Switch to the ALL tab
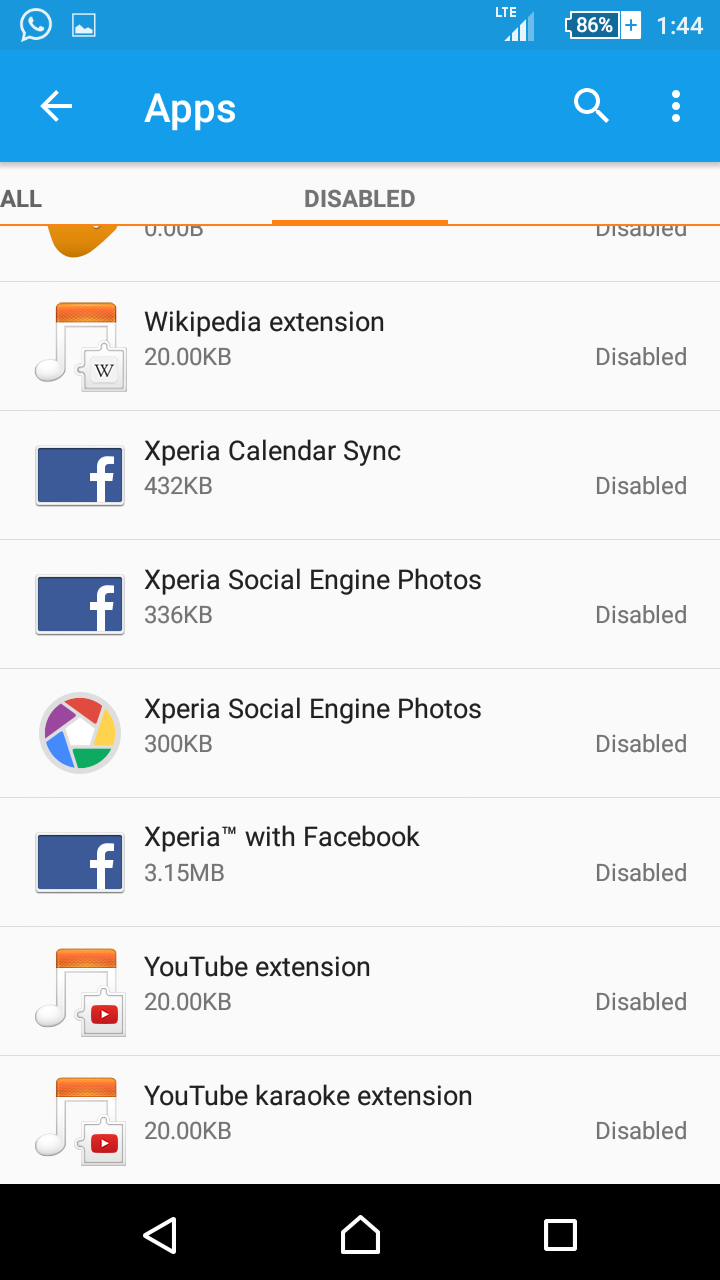 pyautogui.click(x=22, y=199)
